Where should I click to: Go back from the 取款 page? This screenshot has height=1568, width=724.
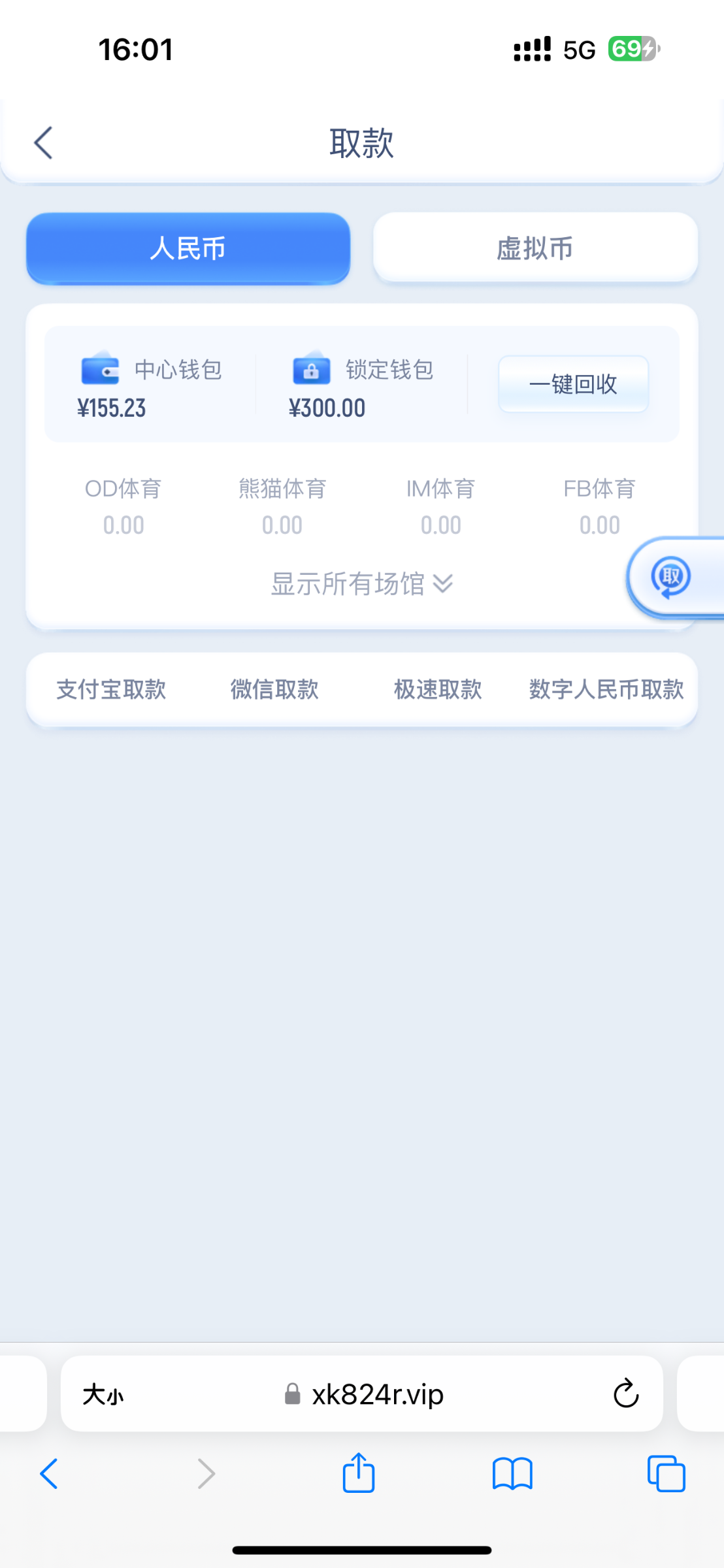[x=44, y=142]
